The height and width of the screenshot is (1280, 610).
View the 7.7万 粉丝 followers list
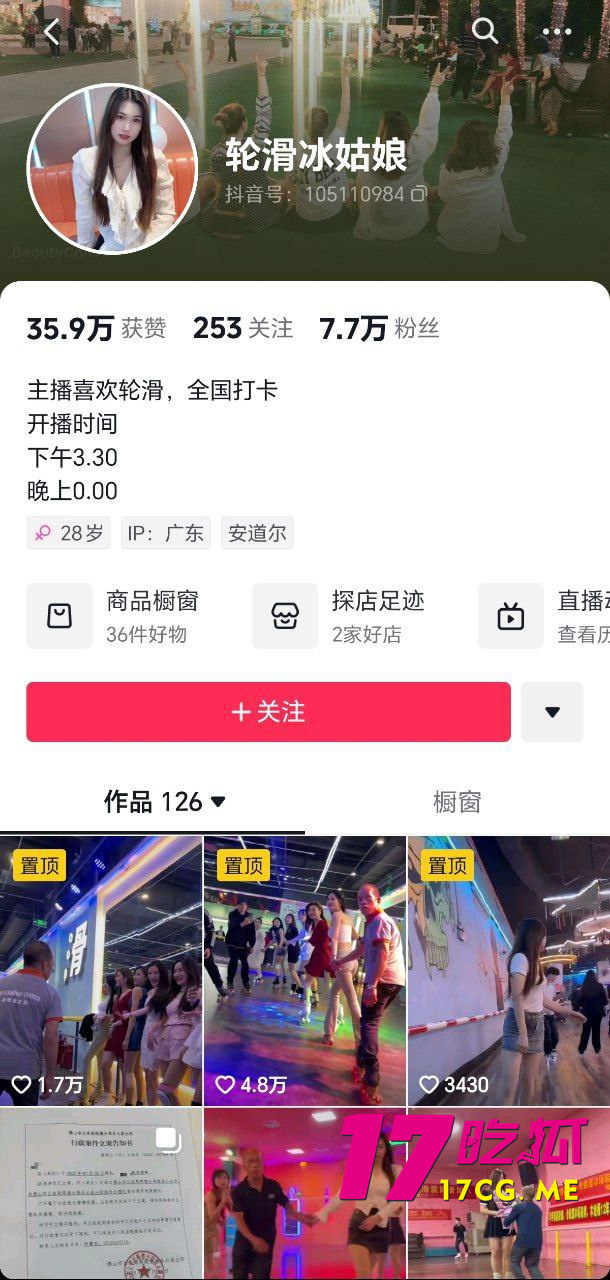pyautogui.click(x=379, y=328)
